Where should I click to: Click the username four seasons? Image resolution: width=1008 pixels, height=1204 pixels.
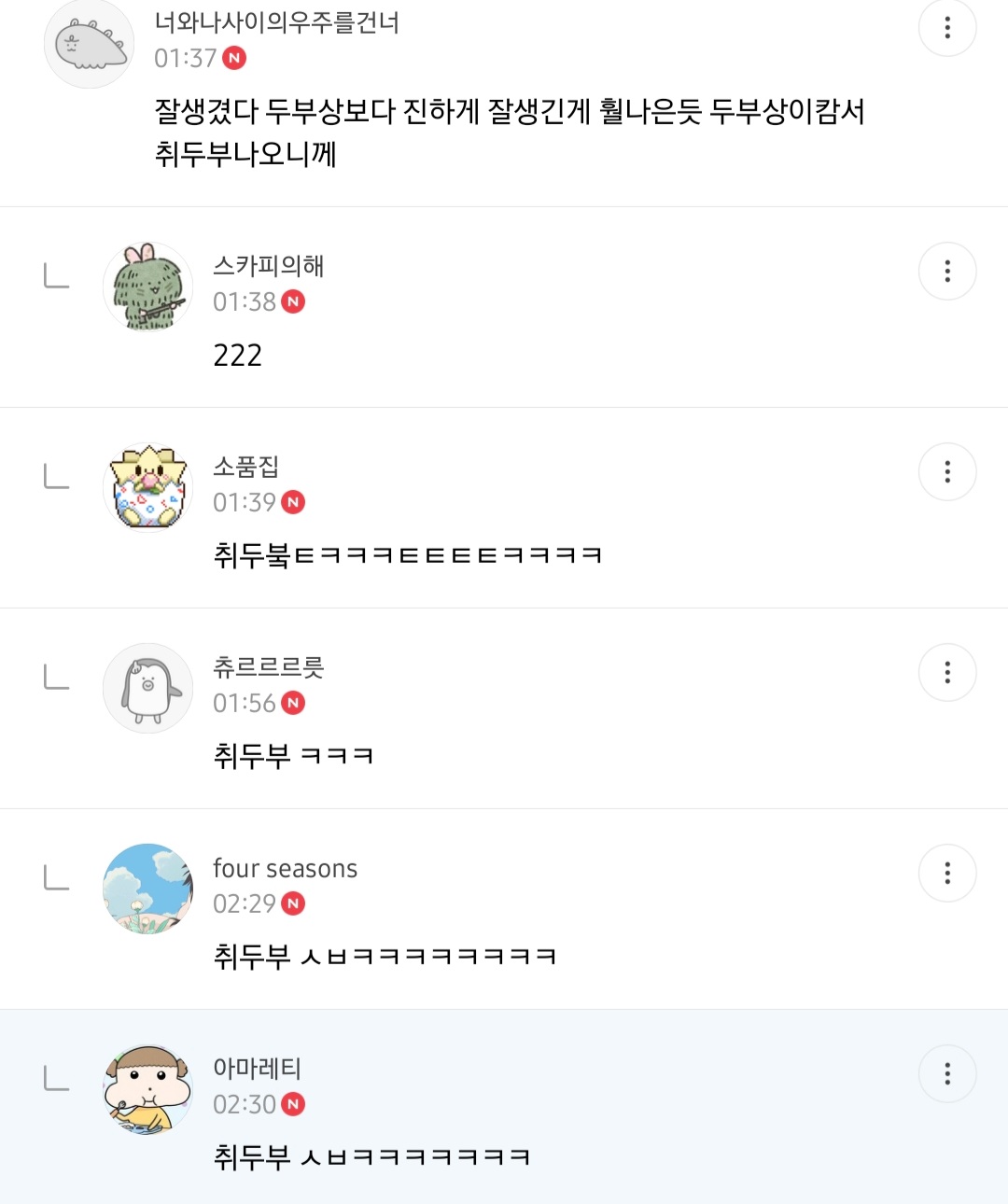click(285, 868)
